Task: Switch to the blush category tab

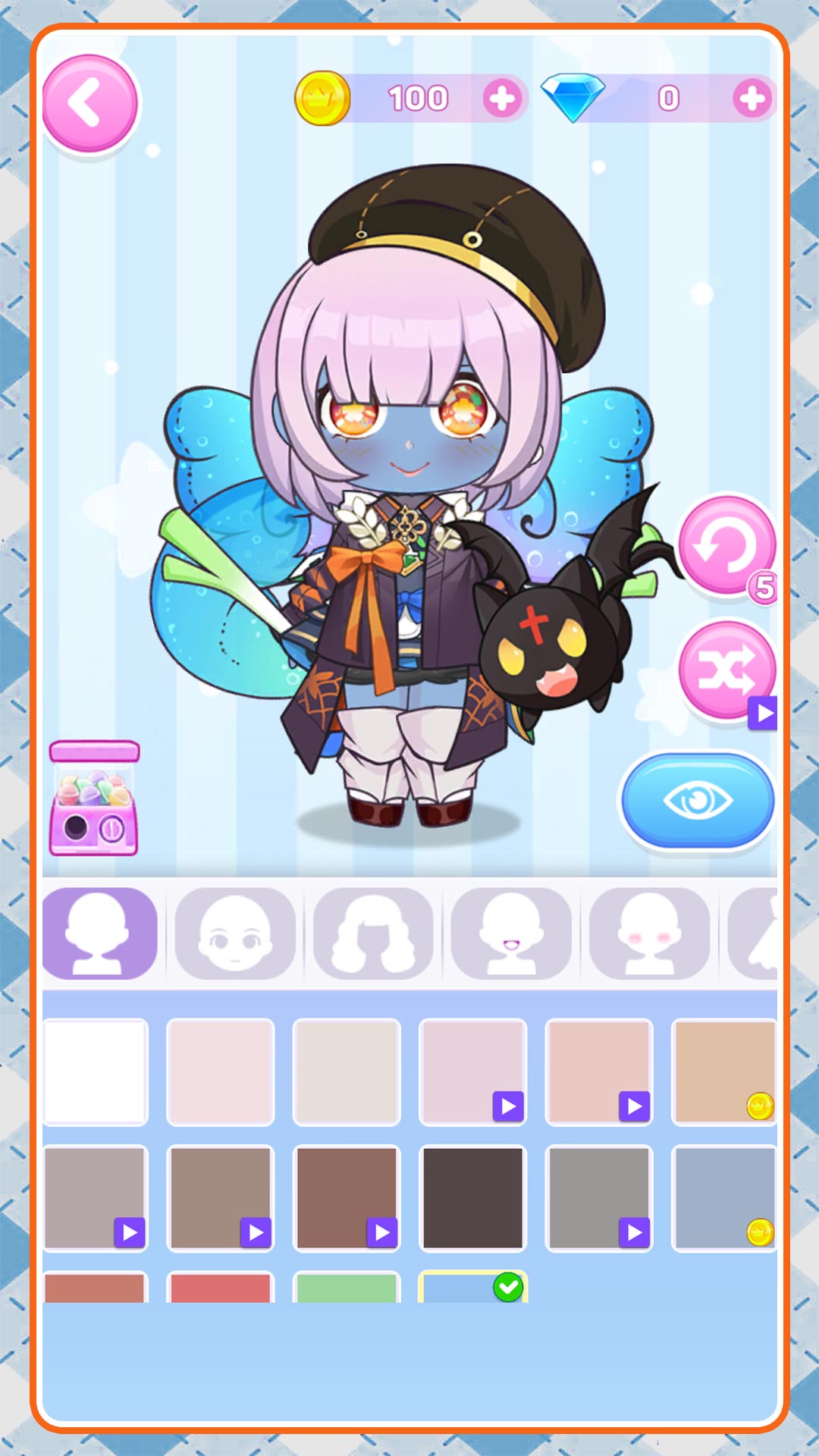Action: click(649, 934)
